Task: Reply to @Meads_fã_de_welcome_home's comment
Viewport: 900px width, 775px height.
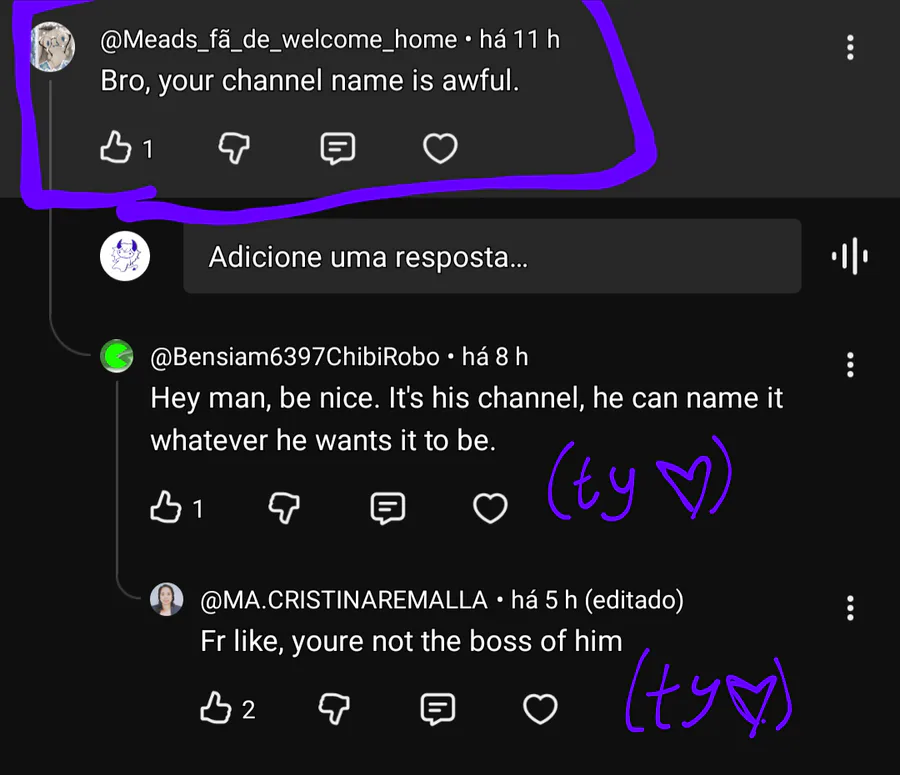Action: tap(337, 149)
